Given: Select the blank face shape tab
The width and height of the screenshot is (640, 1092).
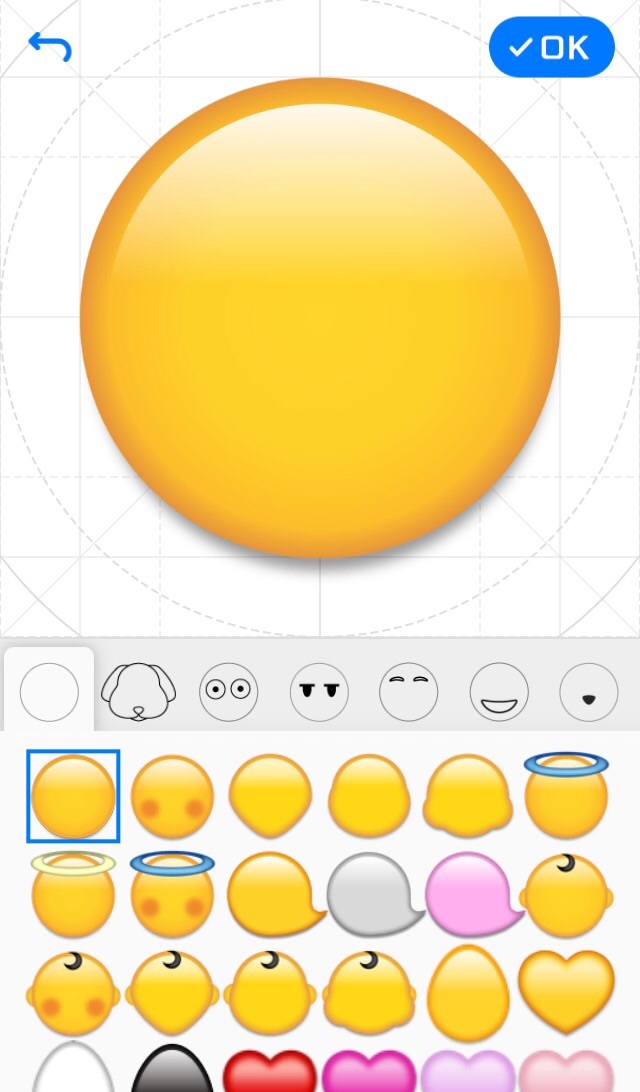Looking at the screenshot, I should click(x=49, y=690).
